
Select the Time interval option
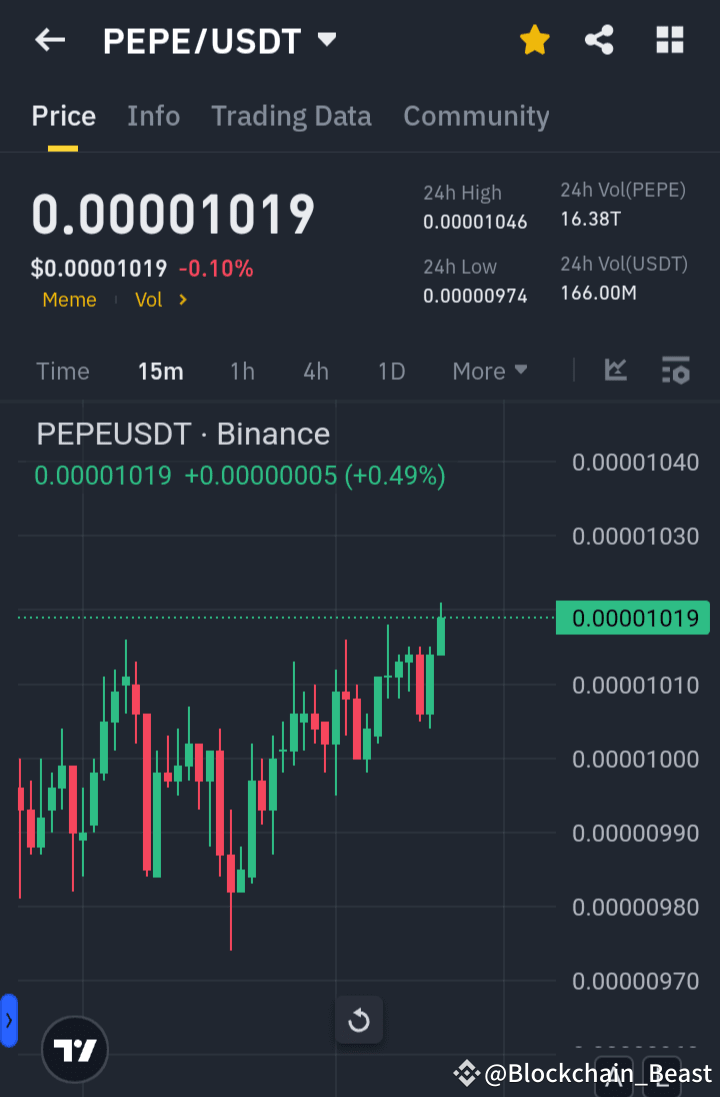(62, 370)
